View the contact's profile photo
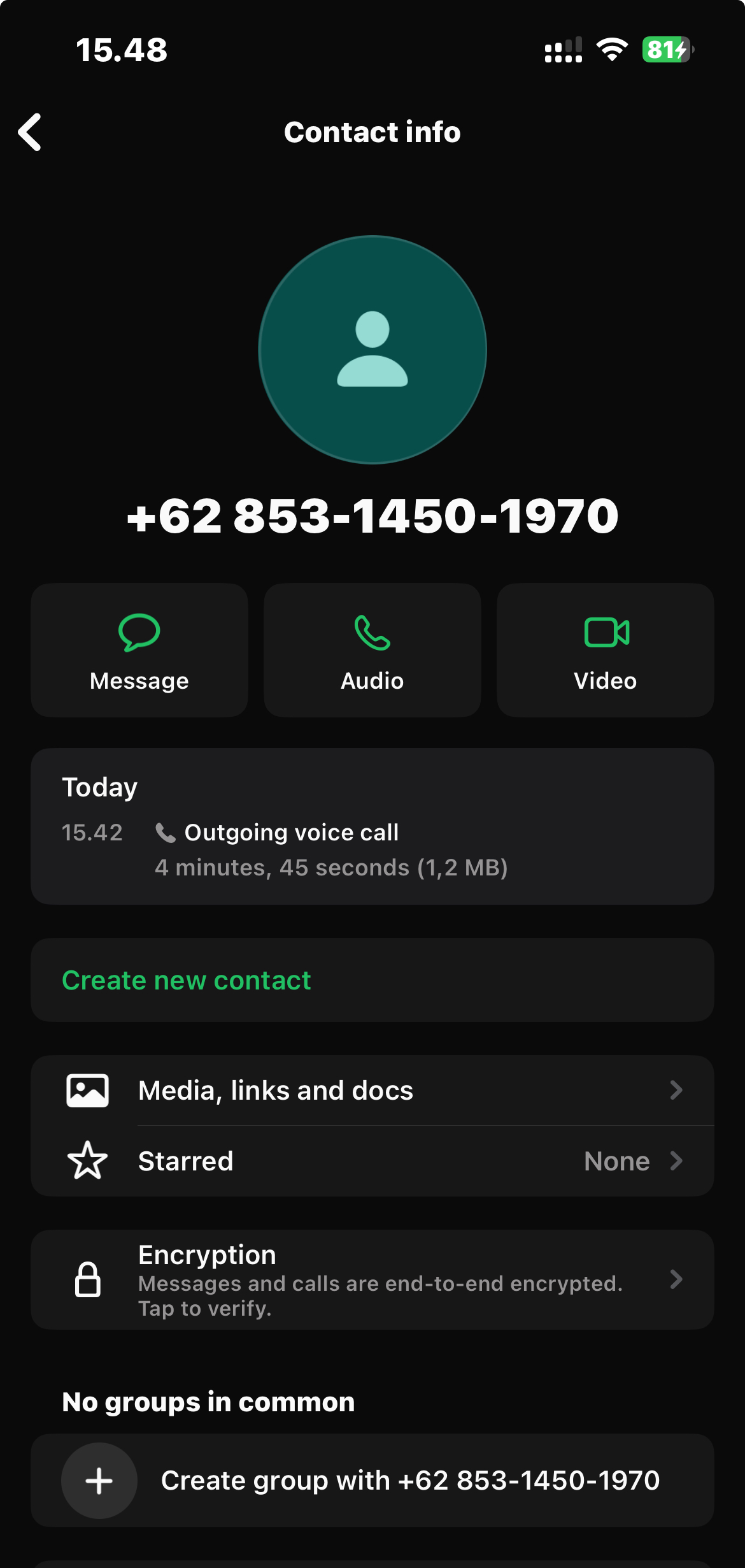The height and width of the screenshot is (1568, 745). click(372, 350)
